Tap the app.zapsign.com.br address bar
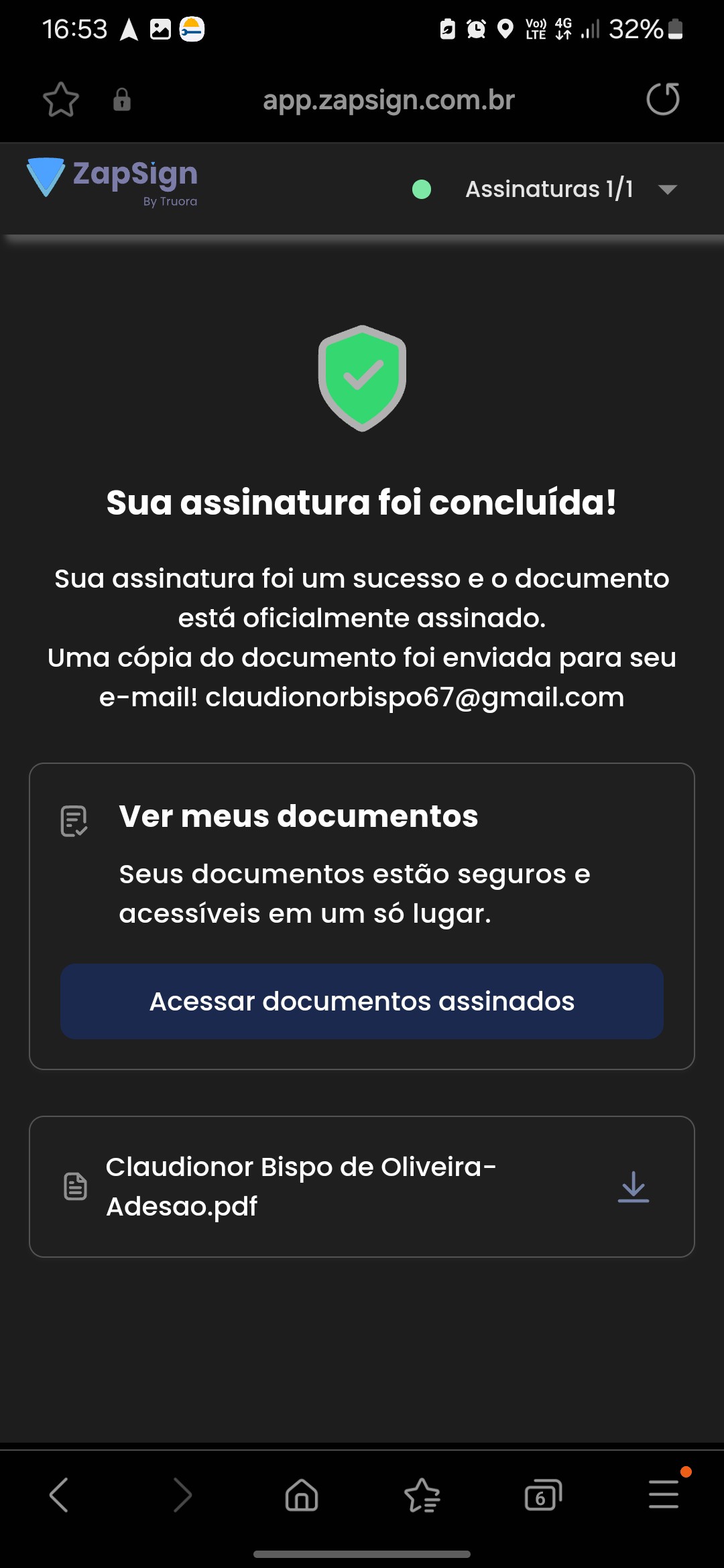Image resolution: width=724 pixels, height=1568 pixels. tap(388, 101)
